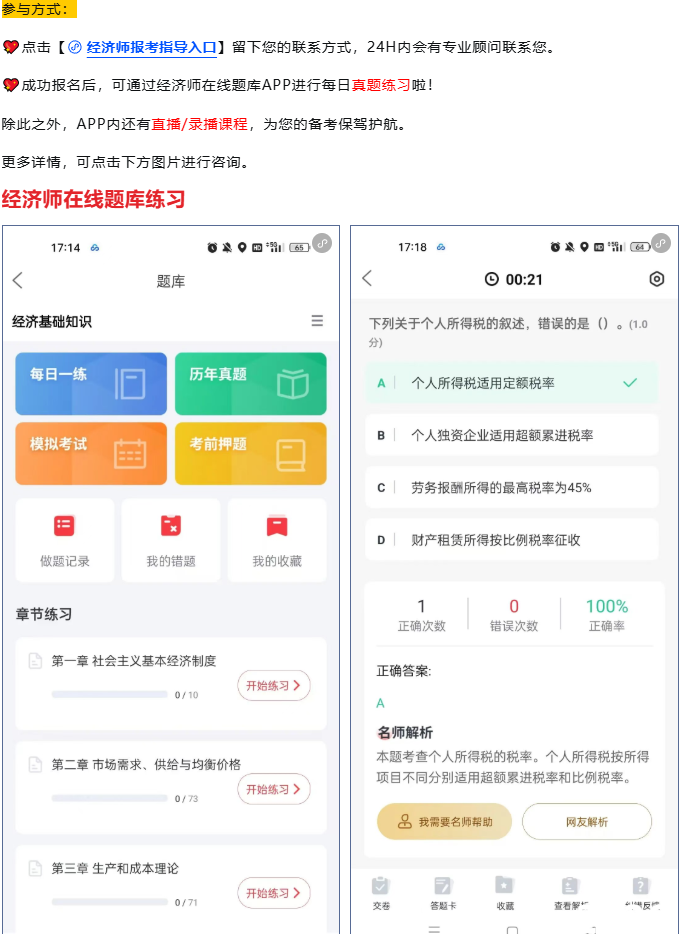The width and height of the screenshot is (681, 934).
Task: Open the 经济师报考指导入口 link
Action: (151, 47)
